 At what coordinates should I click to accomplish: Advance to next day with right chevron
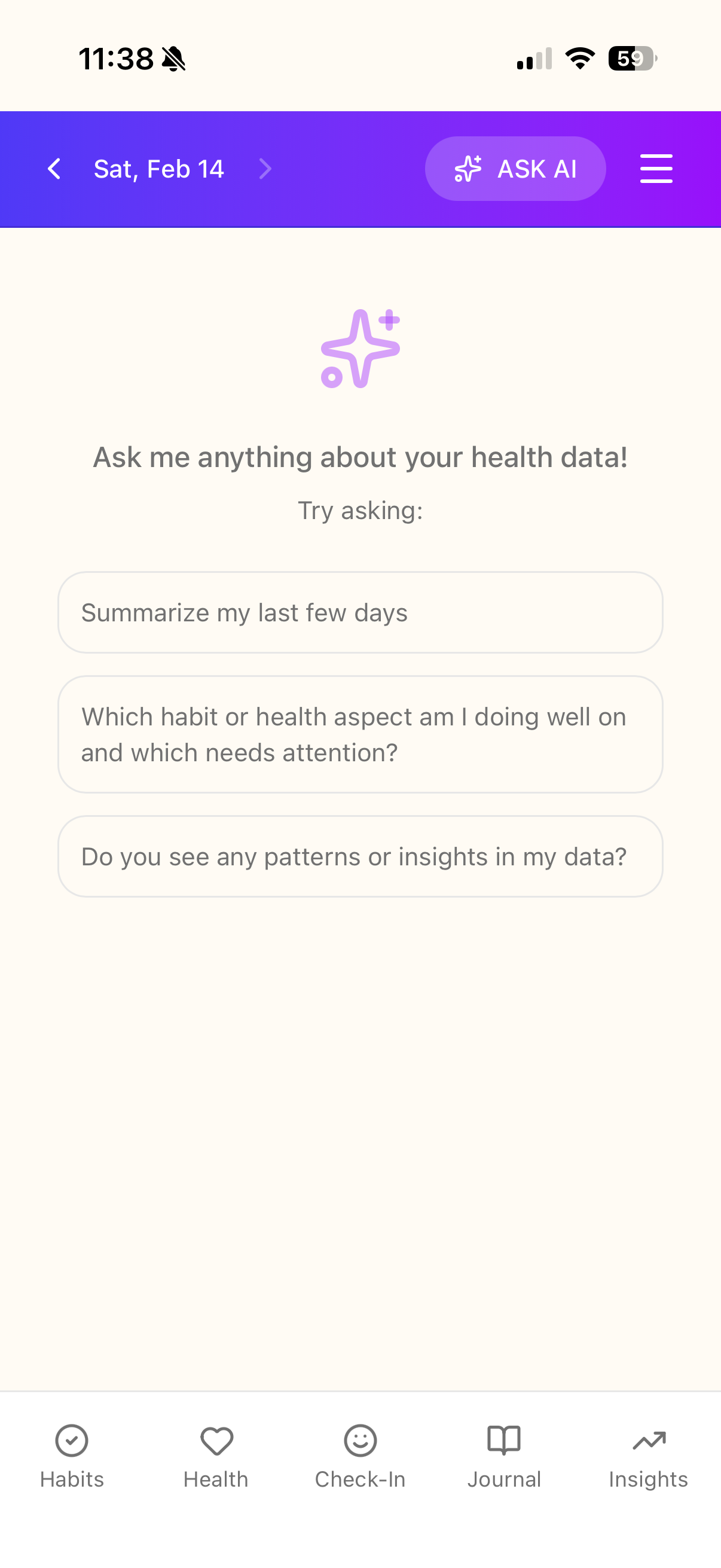pyautogui.click(x=265, y=169)
